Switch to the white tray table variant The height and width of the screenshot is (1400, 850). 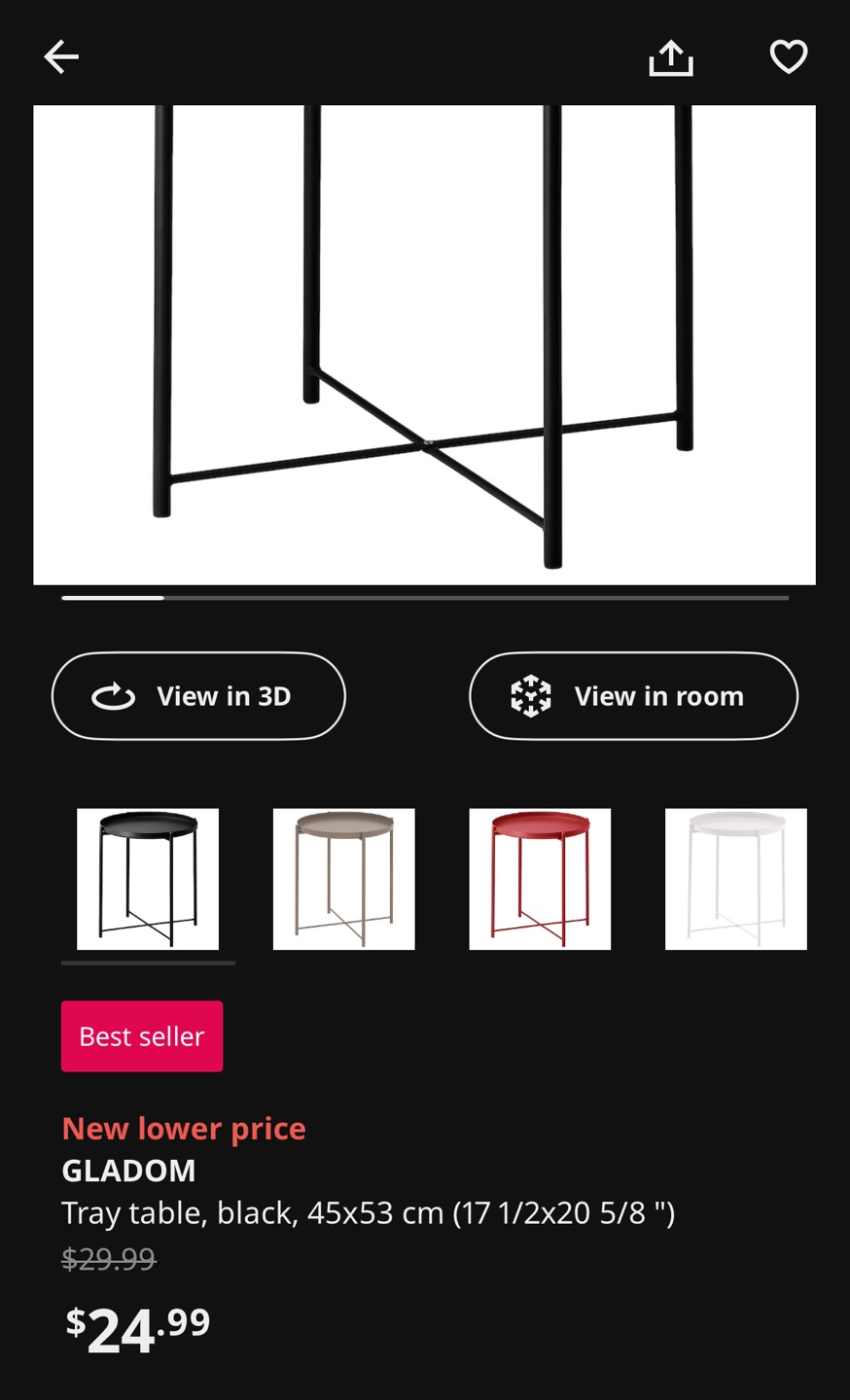click(736, 879)
